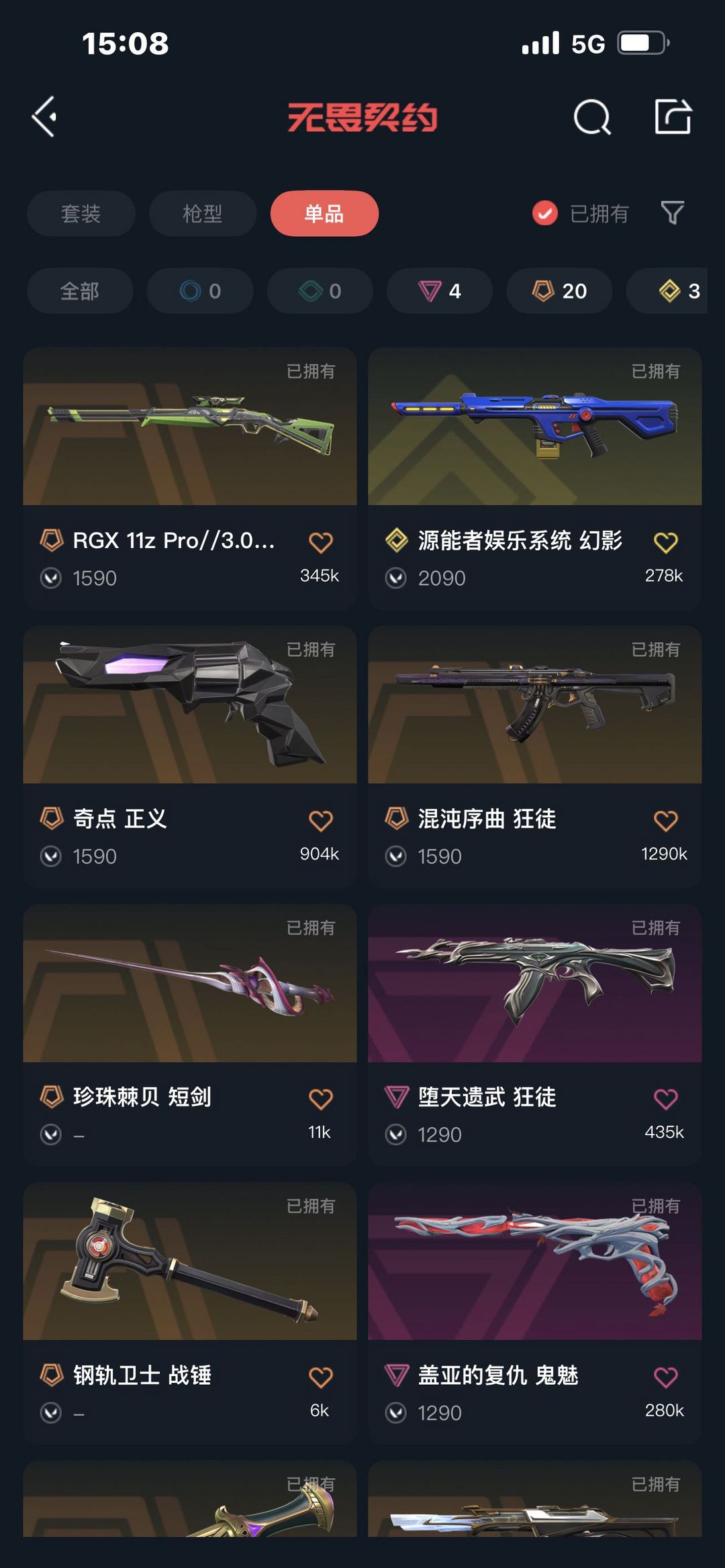
Task: Like the 源能者娱乐系统 幻影 skin
Action: coord(665,542)
